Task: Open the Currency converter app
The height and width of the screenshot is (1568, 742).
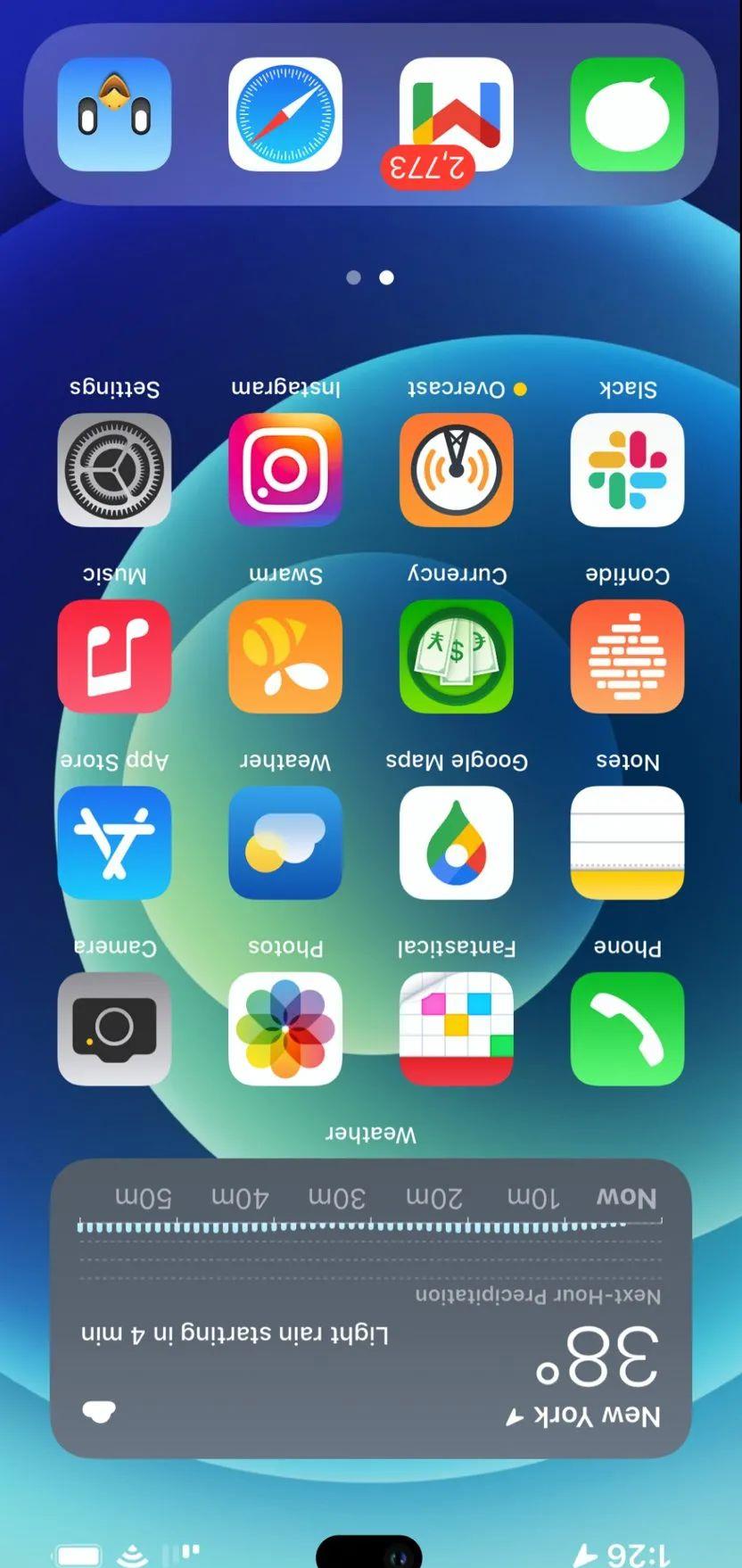Action: pos(456,656)
